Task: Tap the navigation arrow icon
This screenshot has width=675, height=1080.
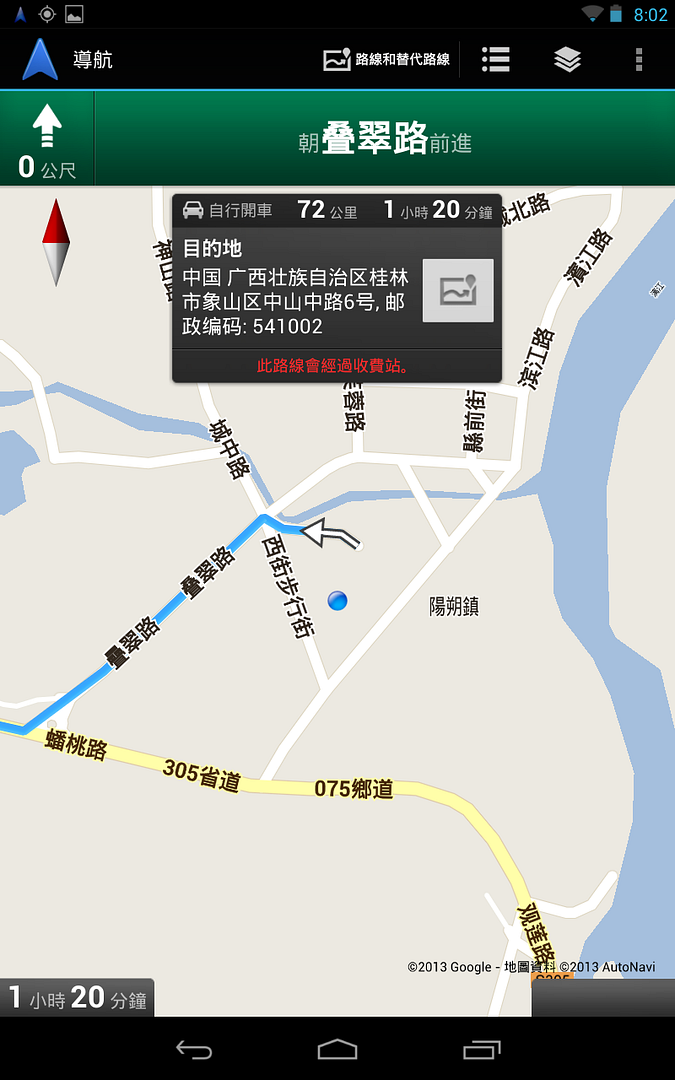Action: [x=40, y=60]
